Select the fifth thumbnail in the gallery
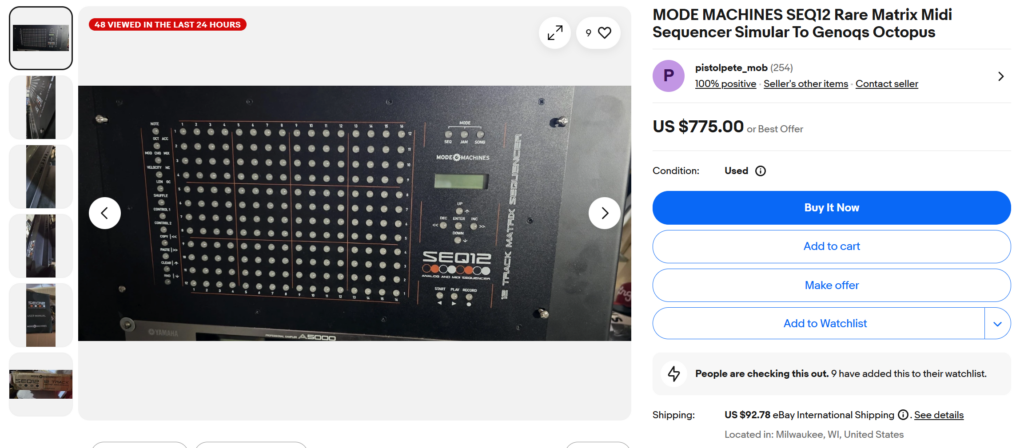Viewport: 1024px width, 448px height. tap(41, 315)
